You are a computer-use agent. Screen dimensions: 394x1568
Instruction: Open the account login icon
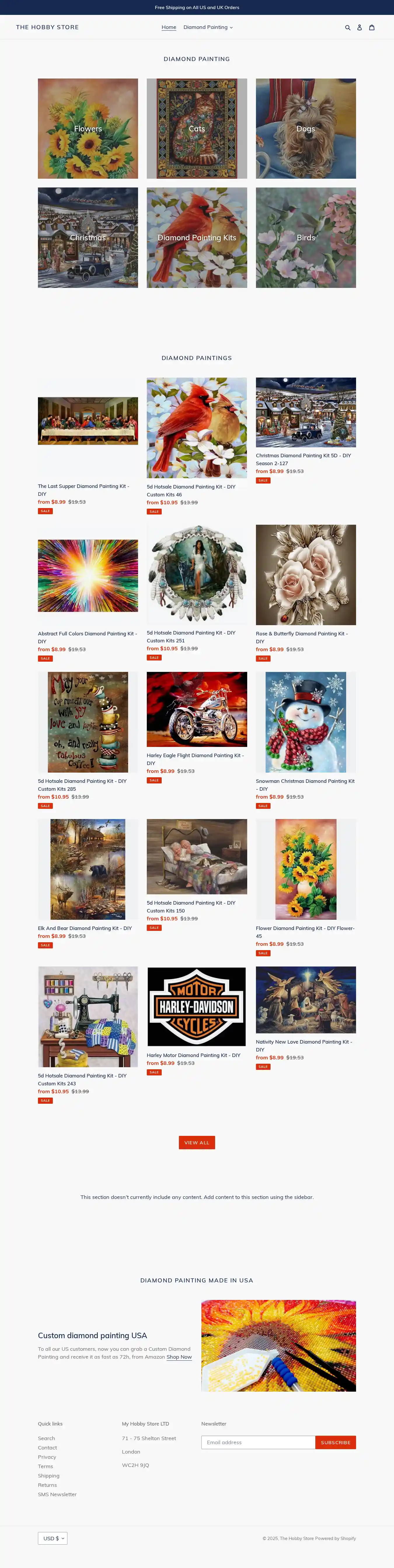click(359, 27)
